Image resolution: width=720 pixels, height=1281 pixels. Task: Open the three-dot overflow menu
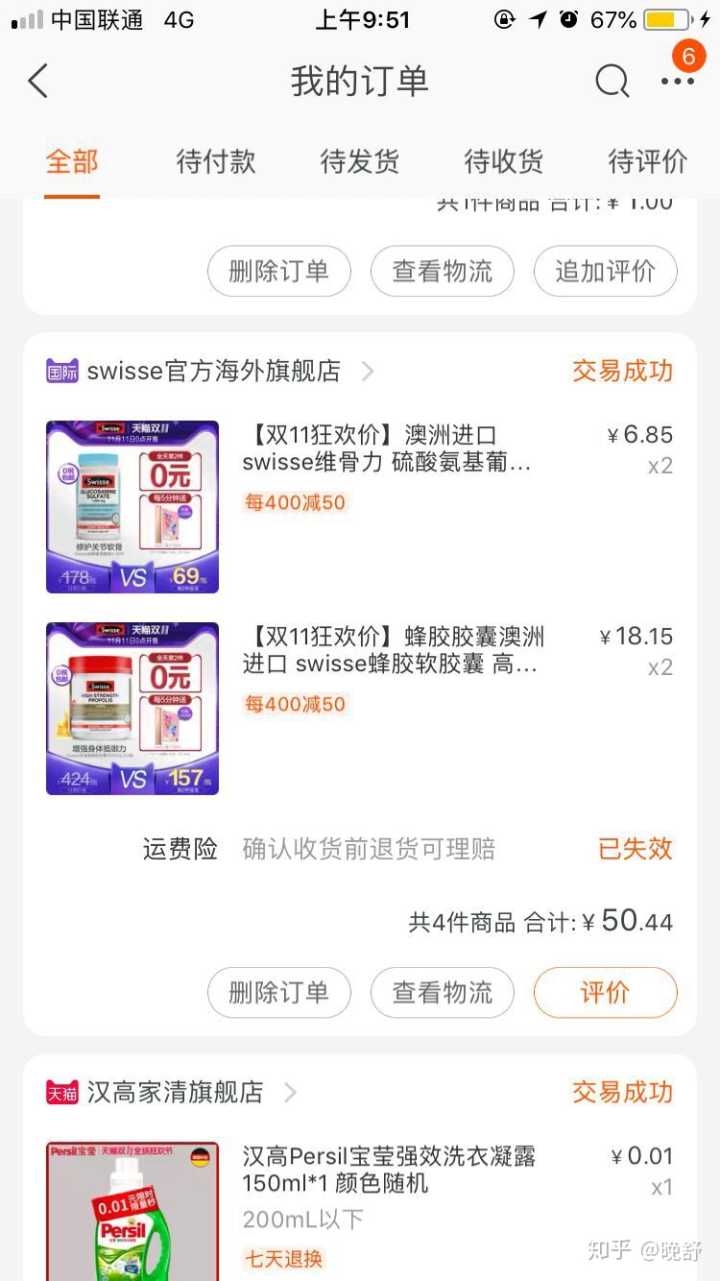click(x=677, y=81)
